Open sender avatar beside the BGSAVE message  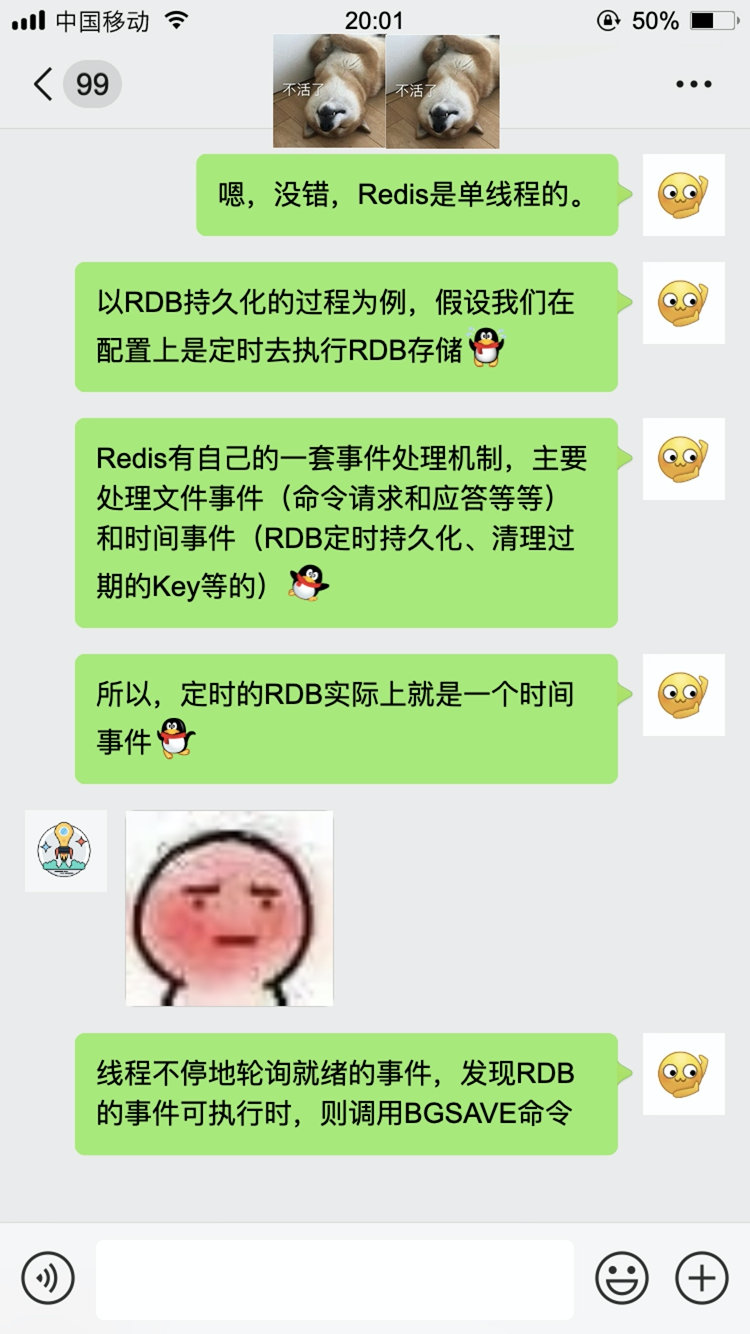683,1074
